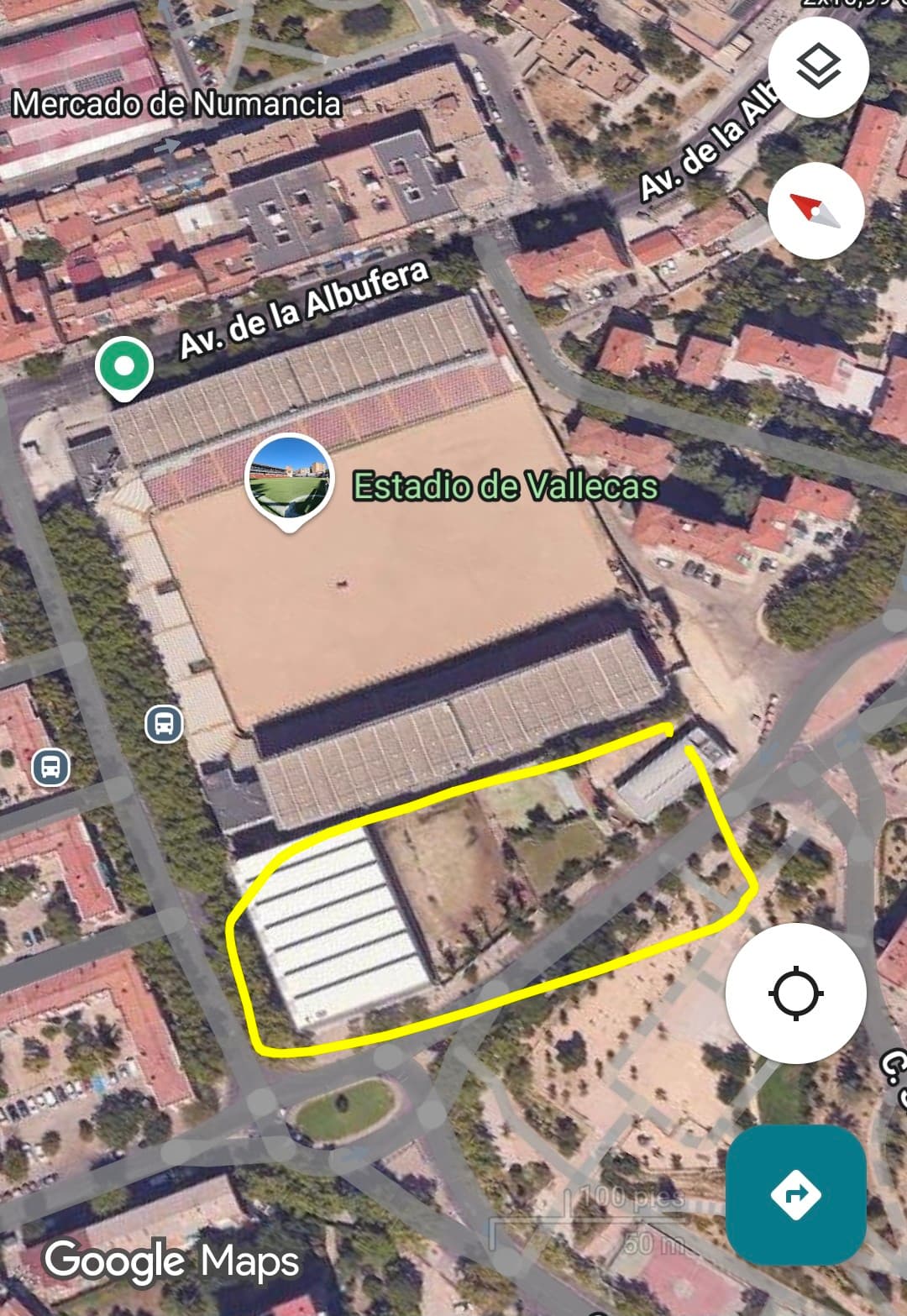The width and height of the screenshot is (907, 1316).
Task: Open the map layers button
Action: point(818,67)
